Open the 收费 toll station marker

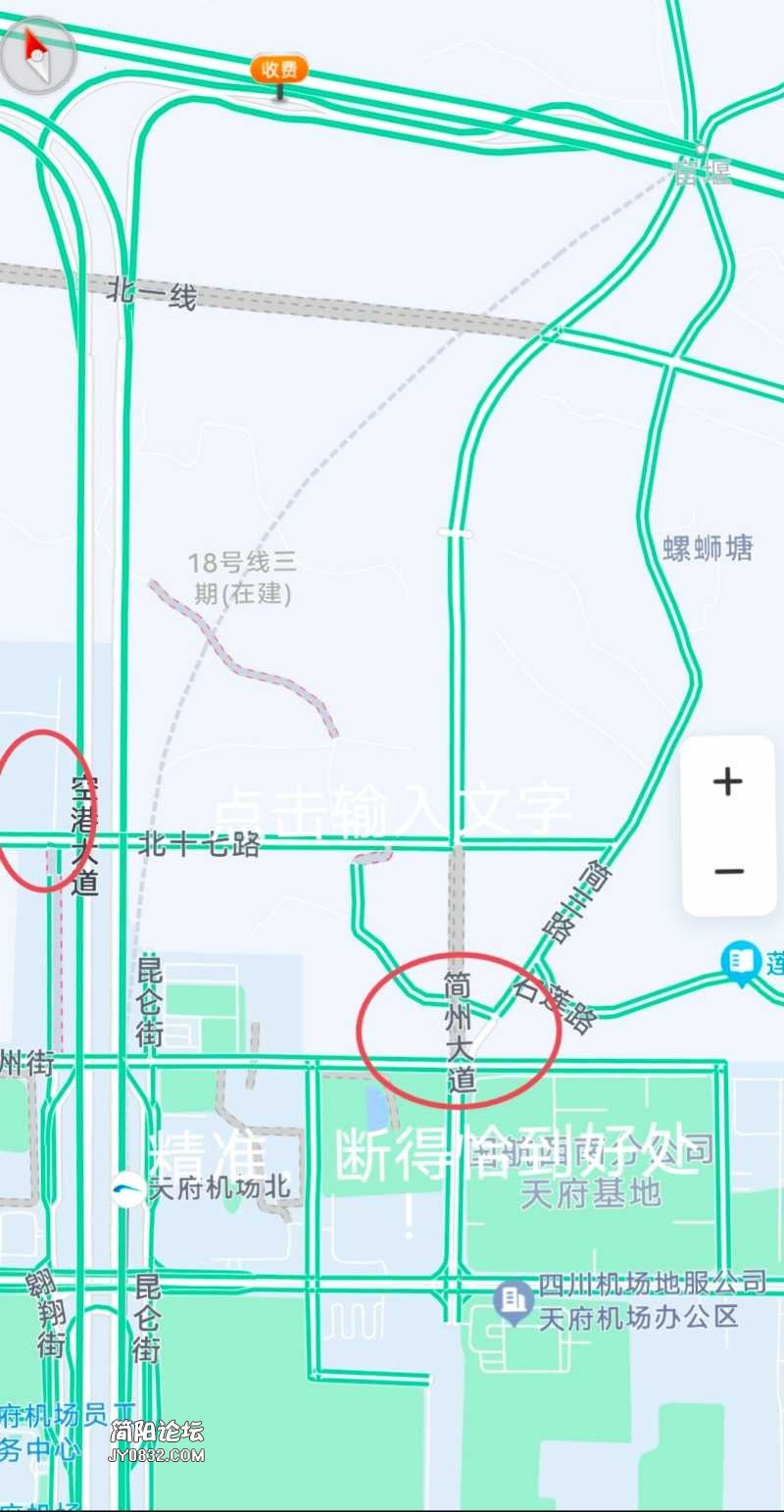tap(279, 71)
